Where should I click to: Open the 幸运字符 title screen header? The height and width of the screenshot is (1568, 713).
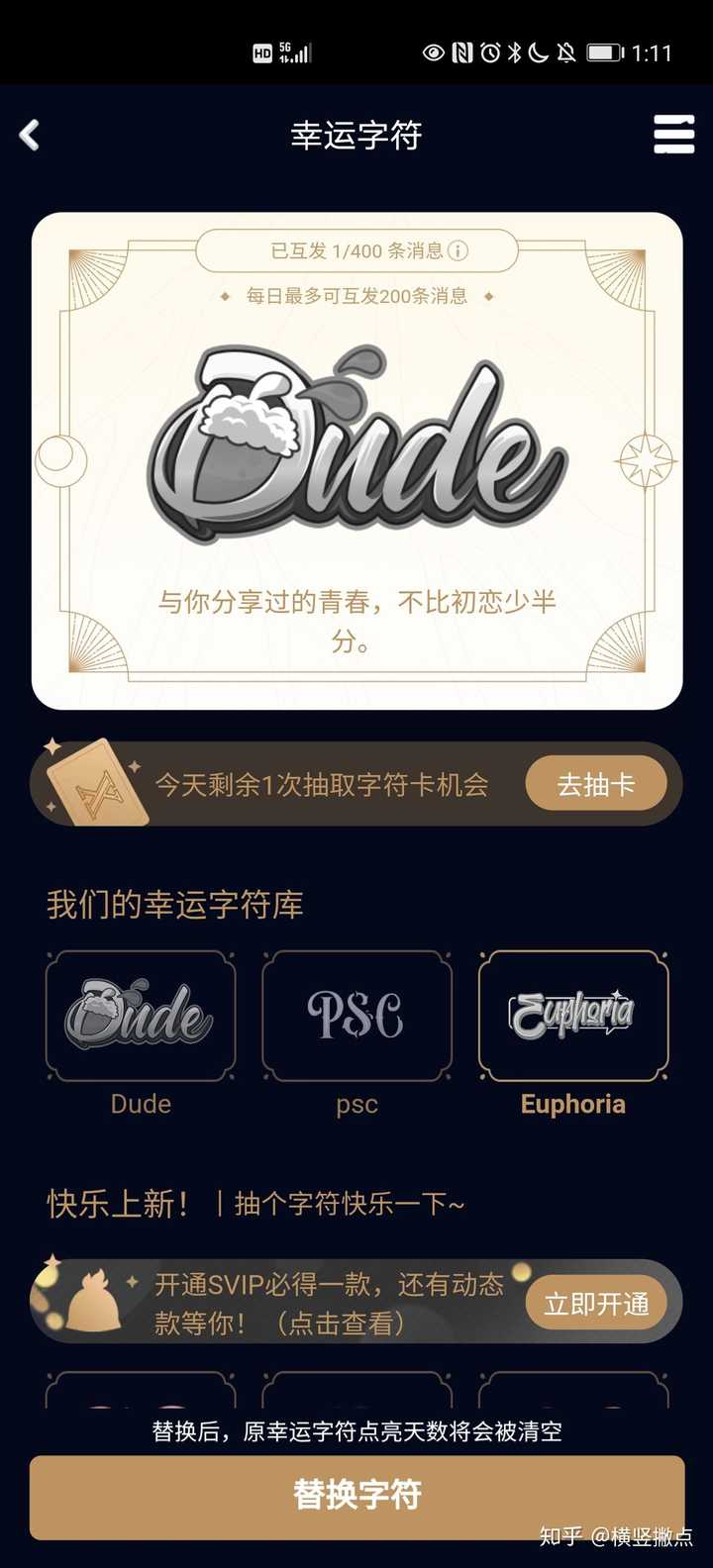point(356,136)
